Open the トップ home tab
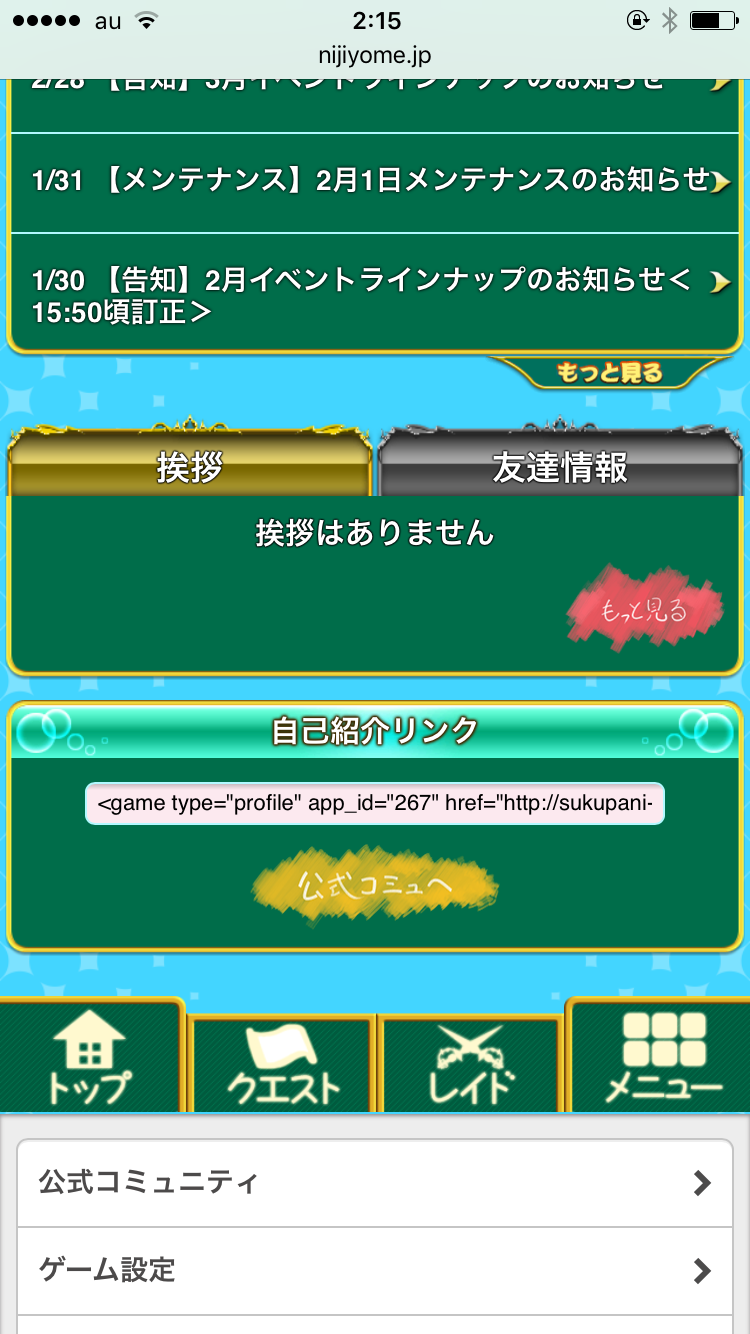Image resolution: width=750 pixels, height=1334 pixels. 90,1058
